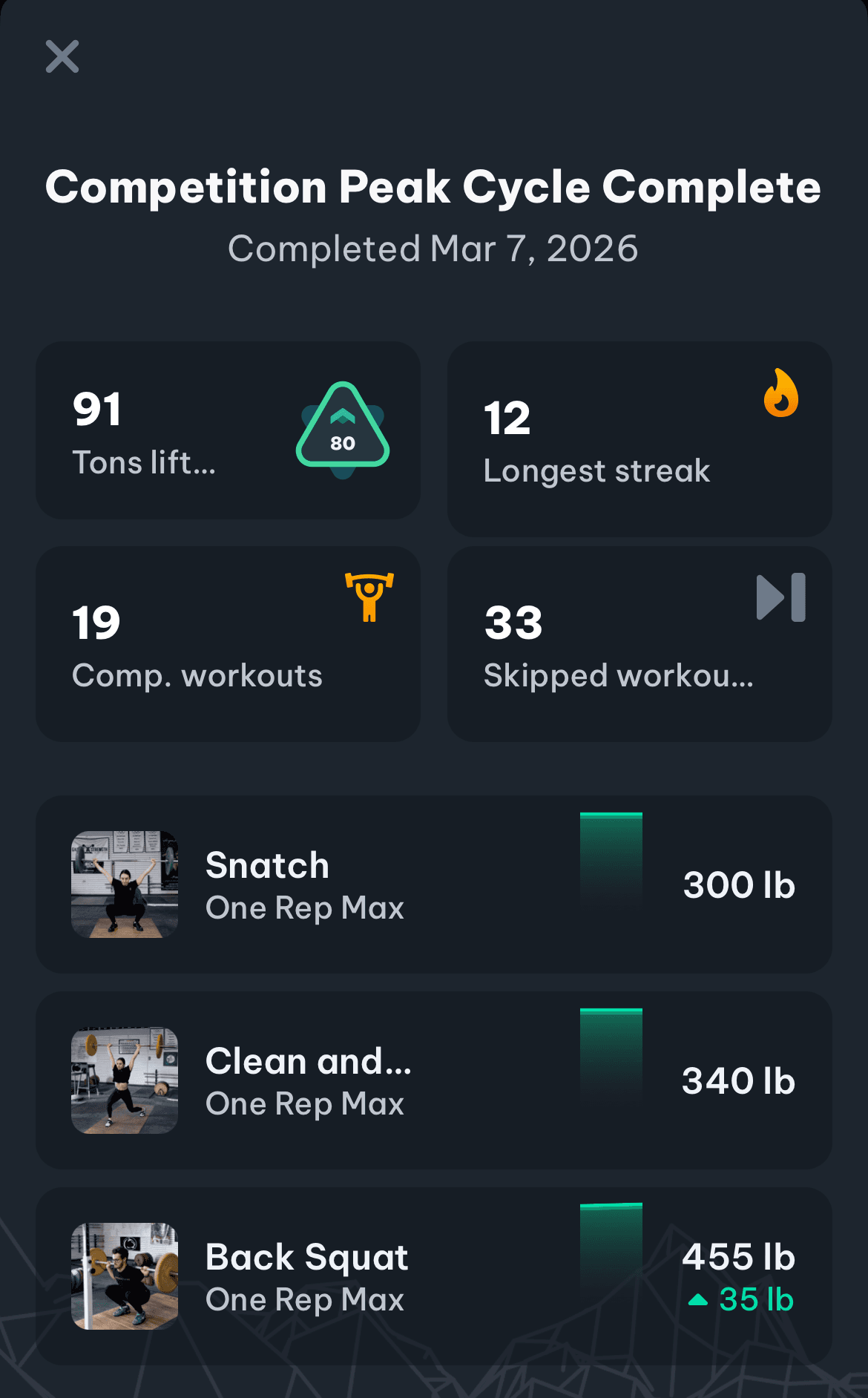Open the Tons lifted stat card
Screen dimensions: 868x1398
point(228,430)
